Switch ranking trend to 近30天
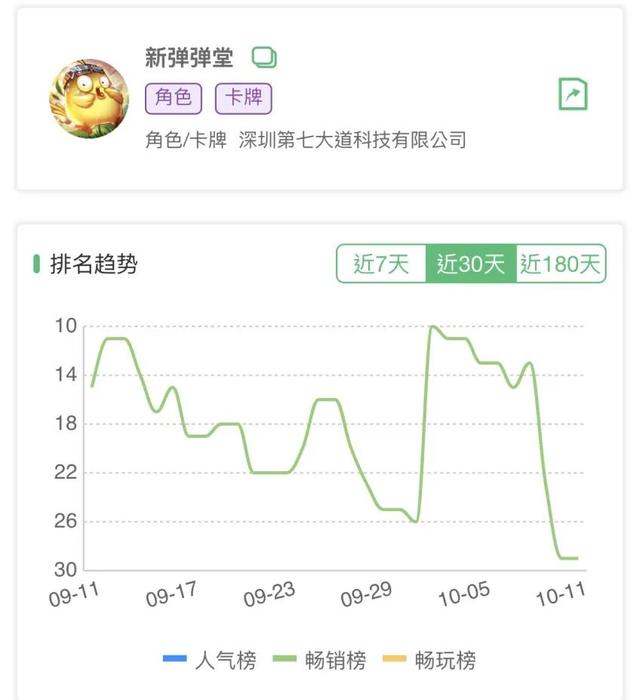Image resolution: width=640 pixels, height=700 pixels. 471,264
